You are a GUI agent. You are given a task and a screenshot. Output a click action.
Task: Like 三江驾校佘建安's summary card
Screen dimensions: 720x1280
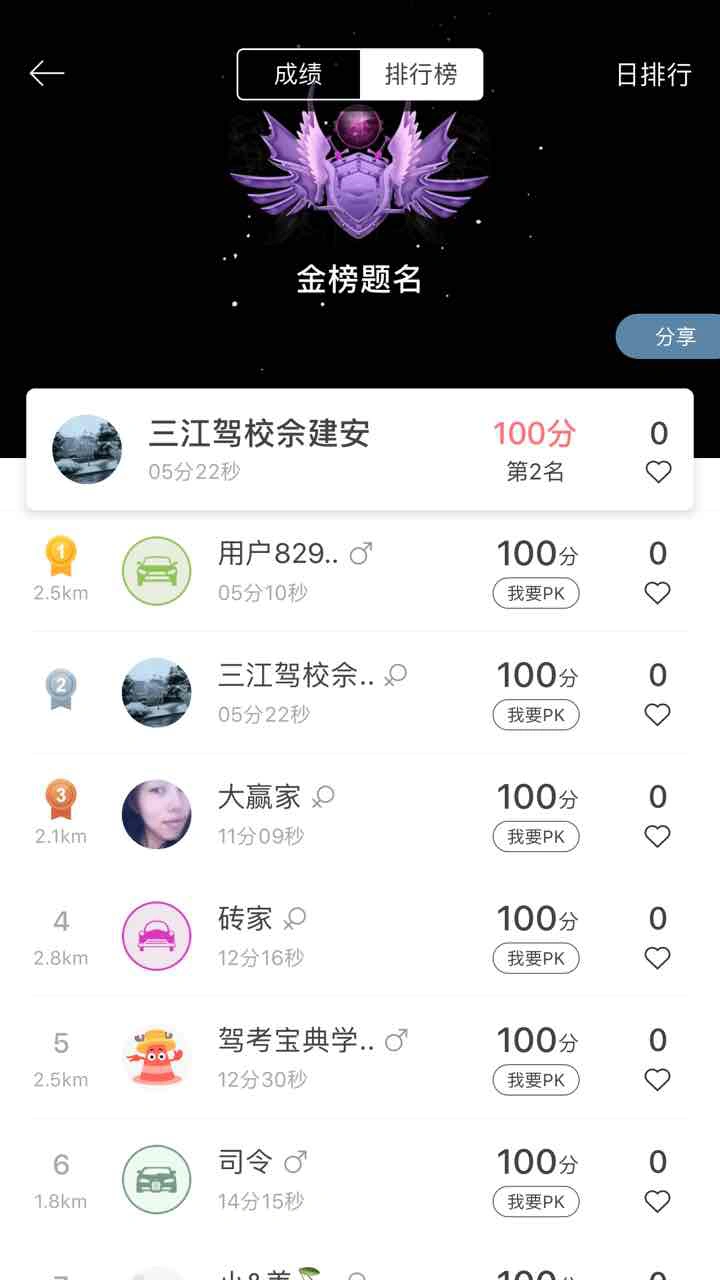point(658,472)
